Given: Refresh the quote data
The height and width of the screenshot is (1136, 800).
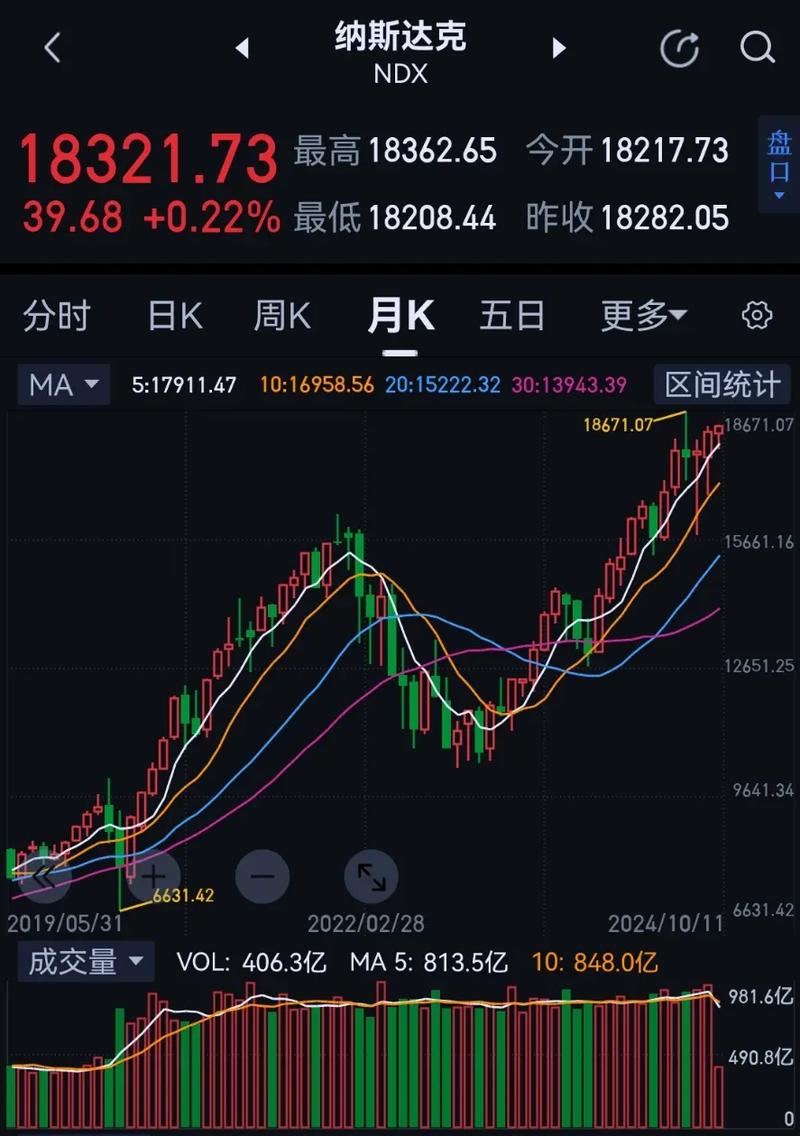Looking at the screenshot, I should tap(679, 48).
